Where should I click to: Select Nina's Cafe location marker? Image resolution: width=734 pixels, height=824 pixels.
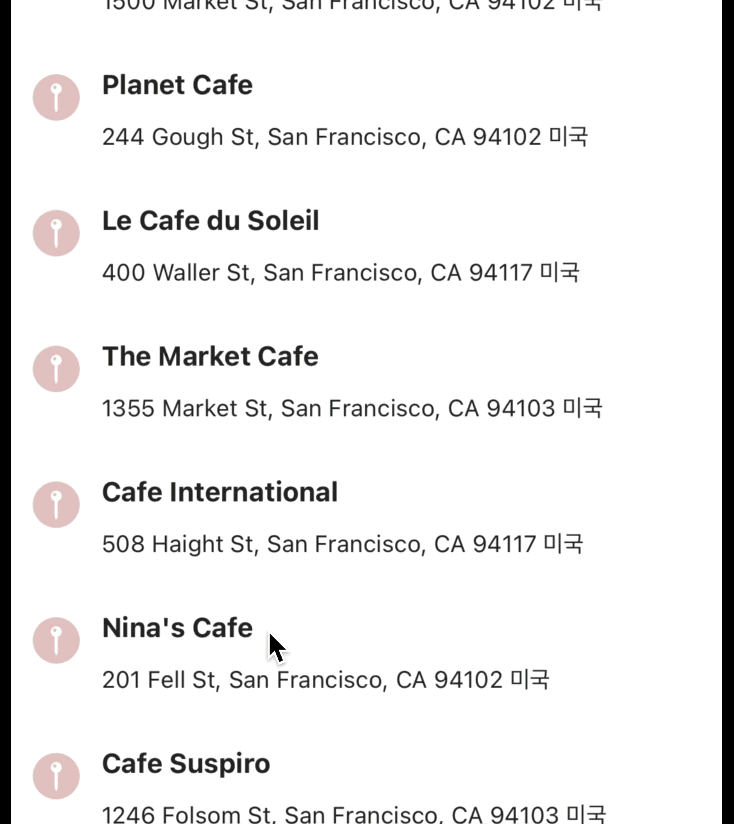click(56, 640)
